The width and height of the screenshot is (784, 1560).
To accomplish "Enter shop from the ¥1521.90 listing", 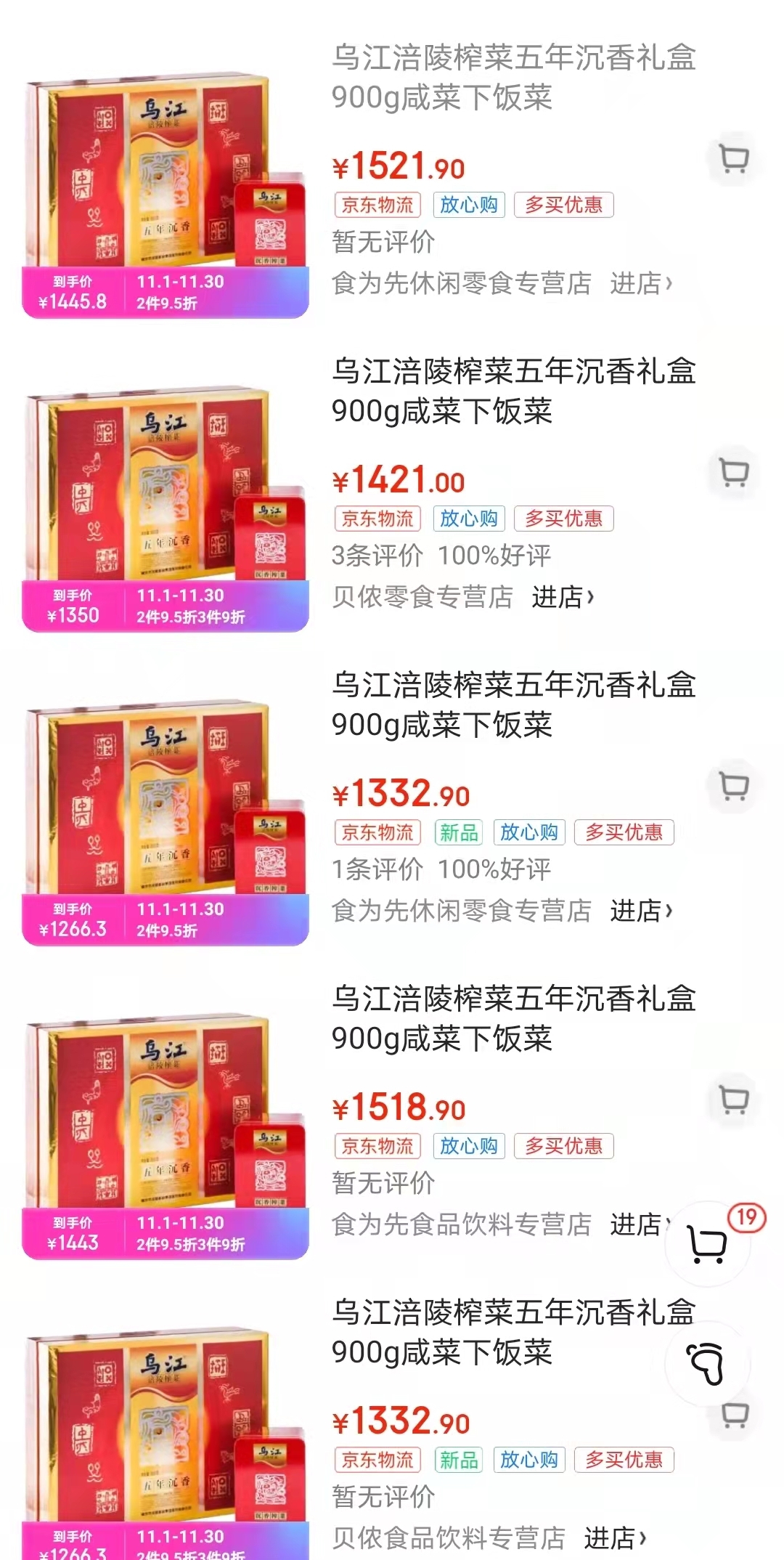I will pos(641,283).
